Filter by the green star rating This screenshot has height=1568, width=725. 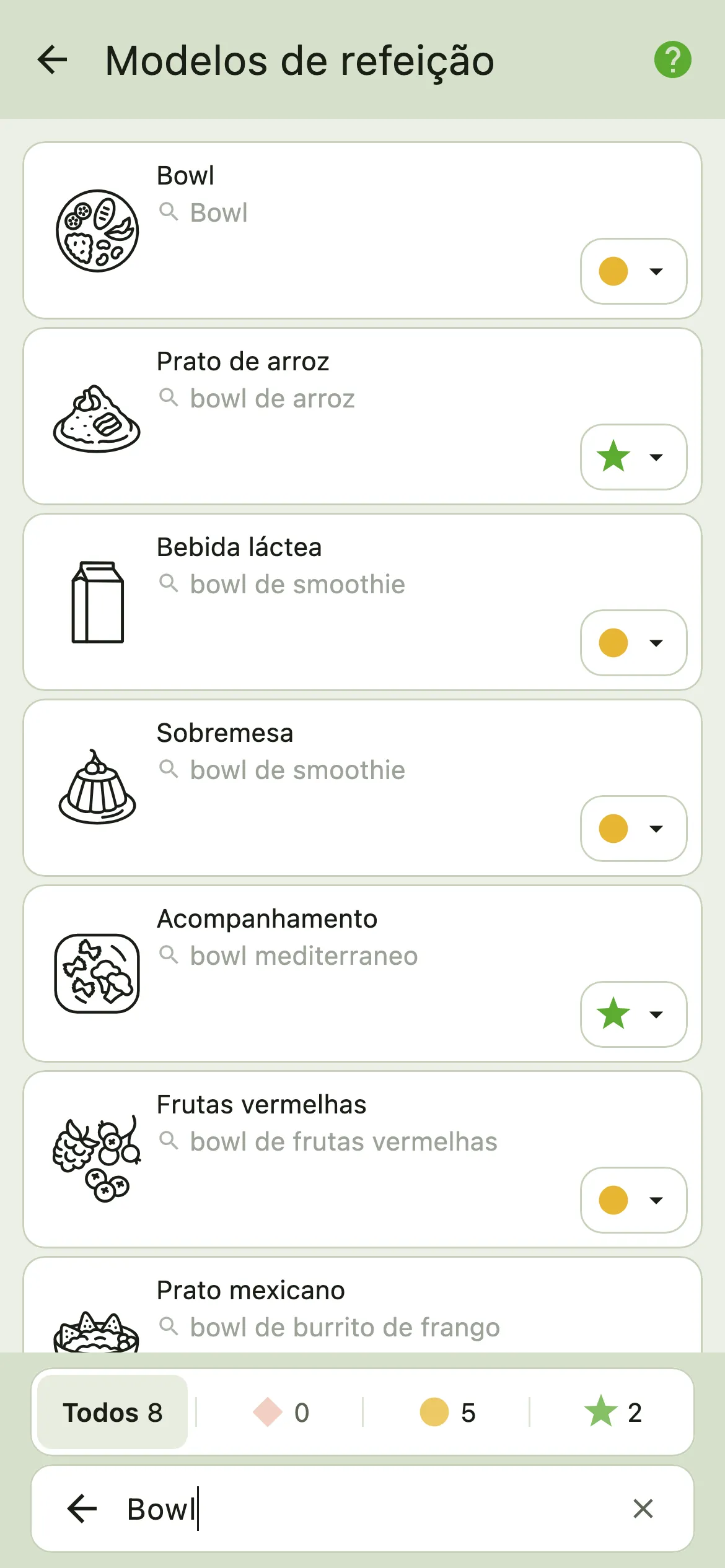tap(612, 1413)
